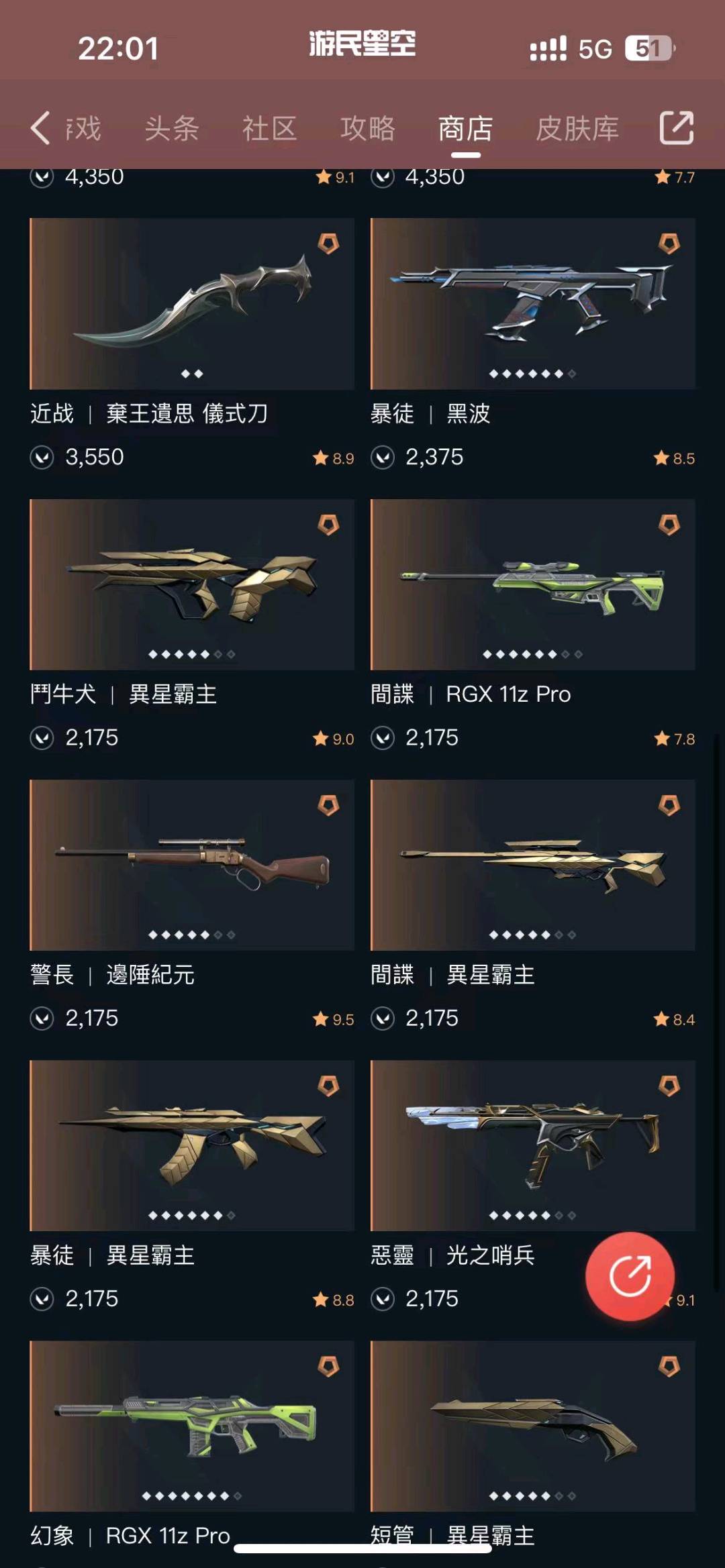725x1568 pixels.
Task: Tap the share icon in the top bar
Action: tap(676, 127)
